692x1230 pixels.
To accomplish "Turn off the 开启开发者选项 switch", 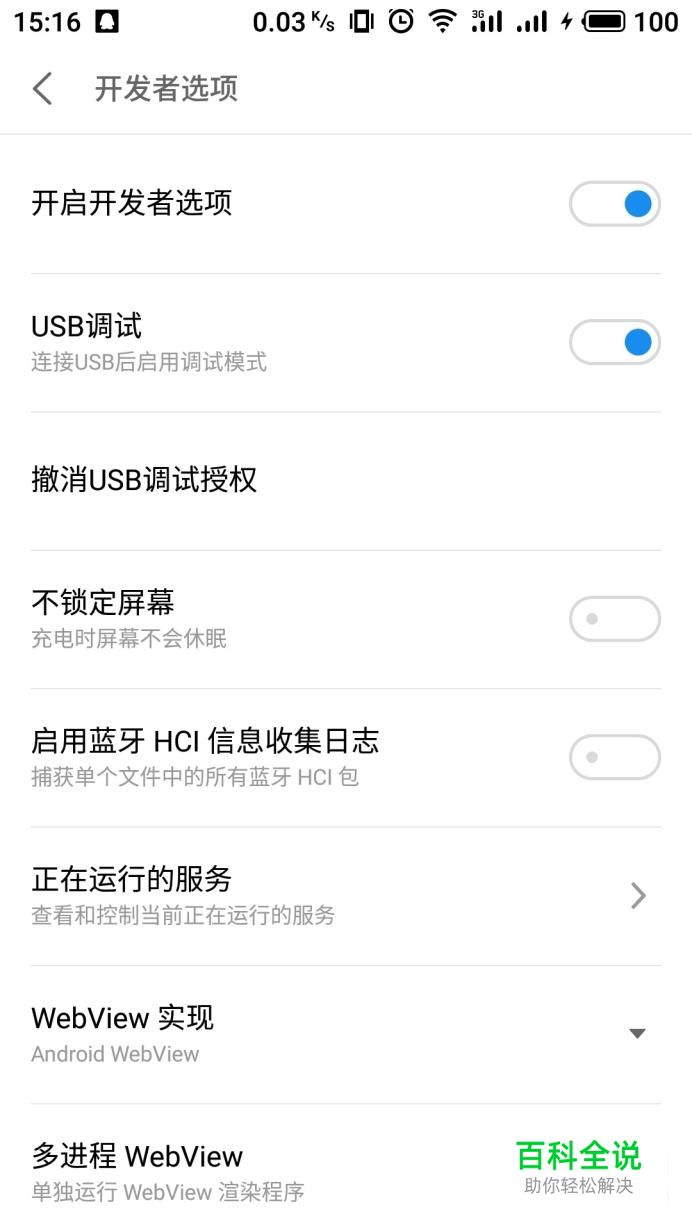I will coord(615,204).
